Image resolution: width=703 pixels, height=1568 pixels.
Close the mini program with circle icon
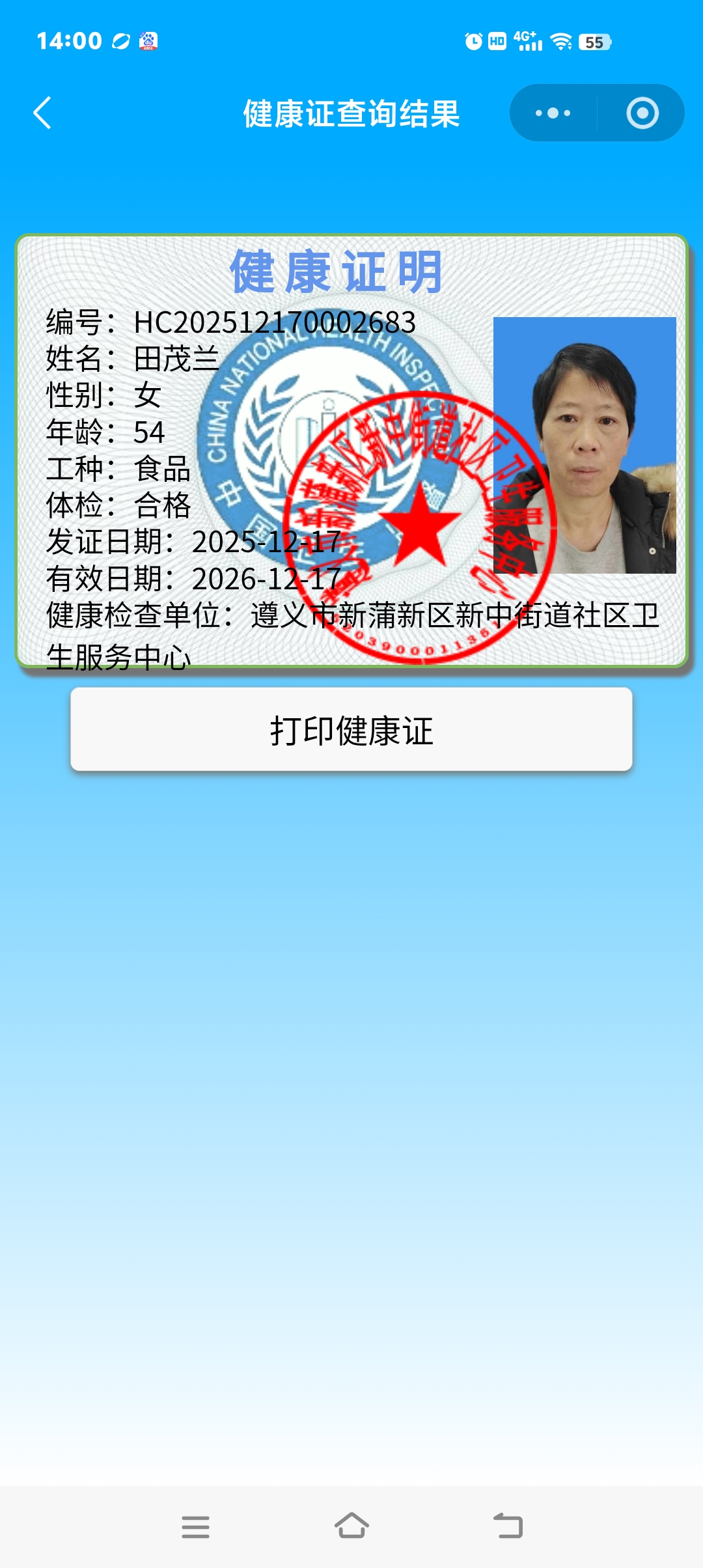click(642, 113)
